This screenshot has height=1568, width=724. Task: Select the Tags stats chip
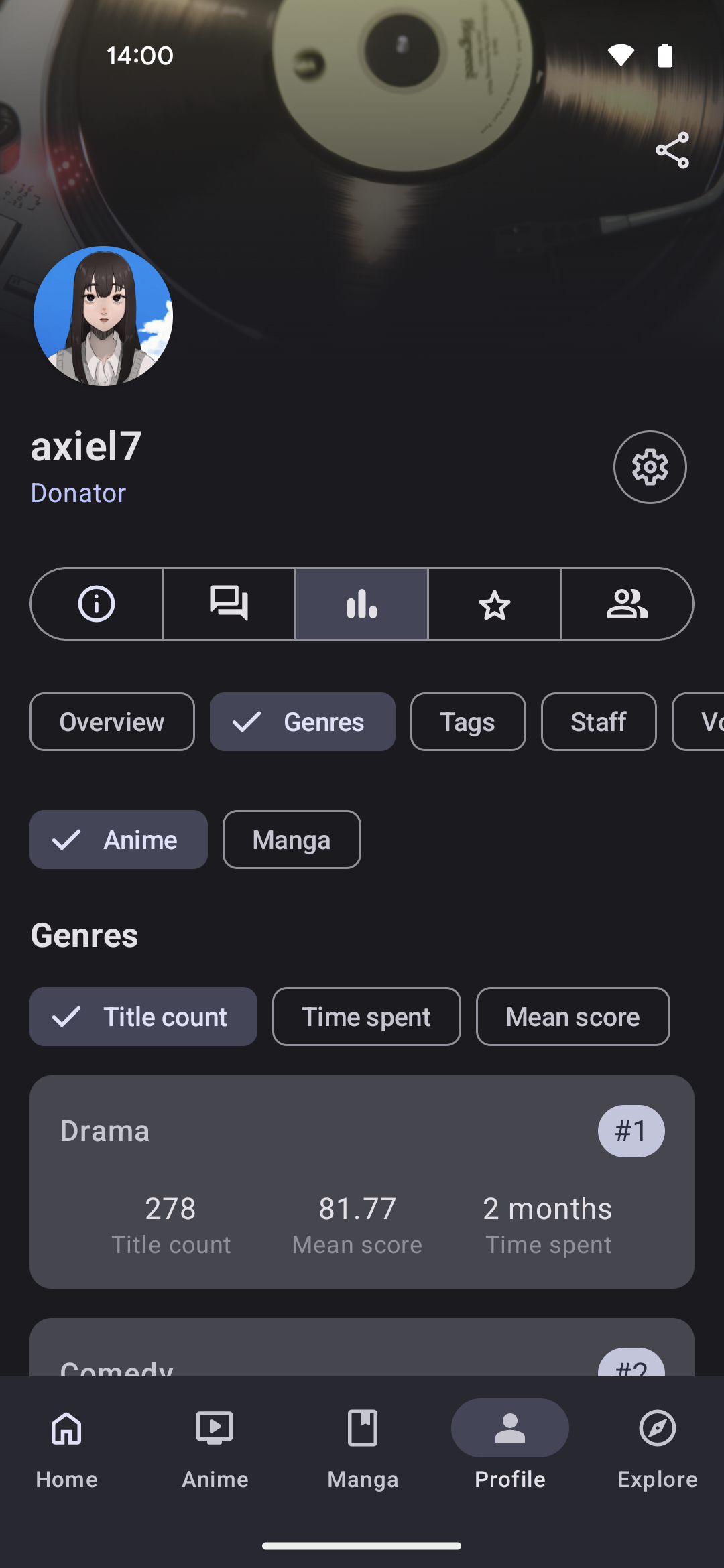pos(467,722)
